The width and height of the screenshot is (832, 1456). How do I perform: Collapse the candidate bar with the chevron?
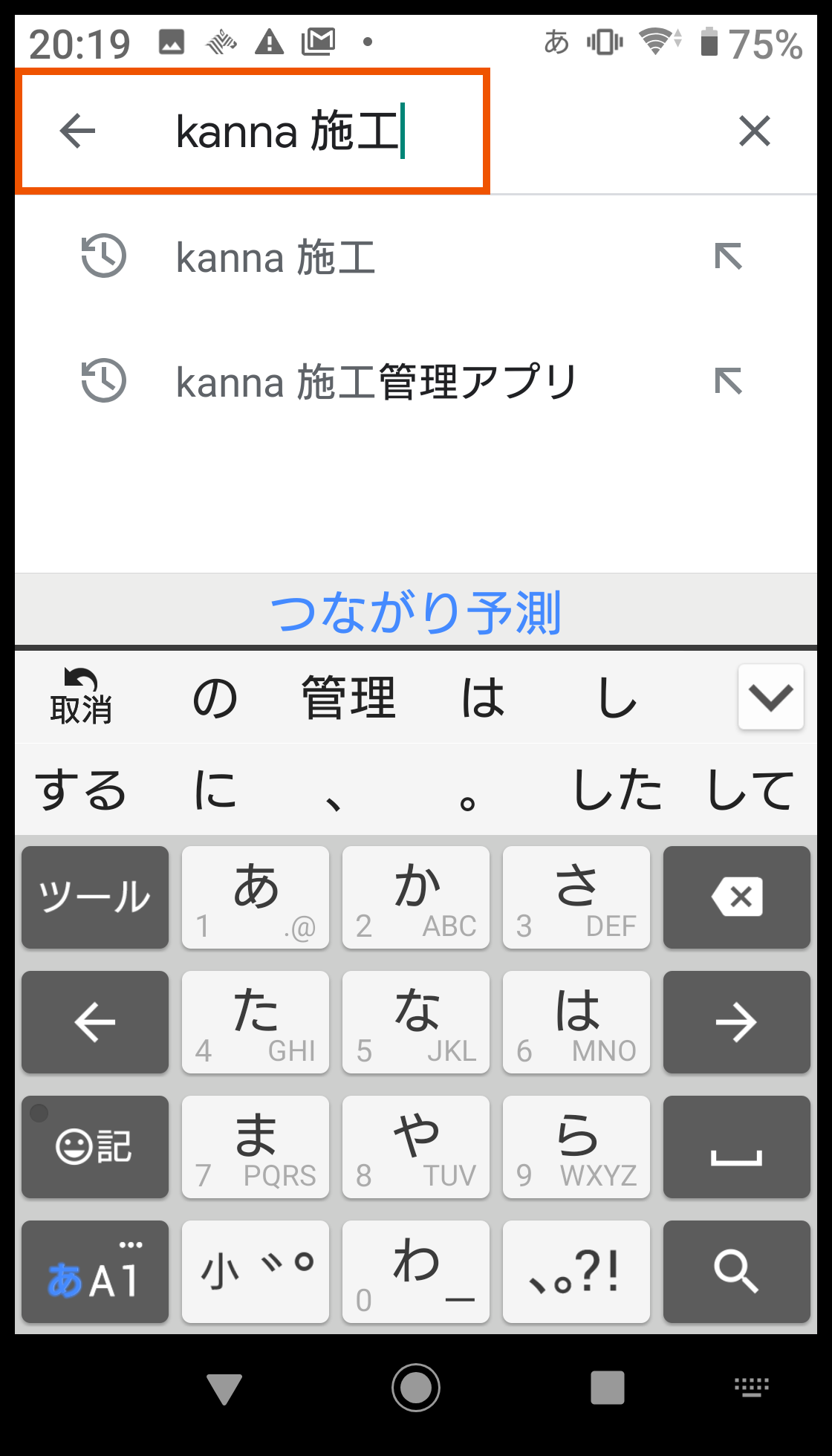click(770, 696)
